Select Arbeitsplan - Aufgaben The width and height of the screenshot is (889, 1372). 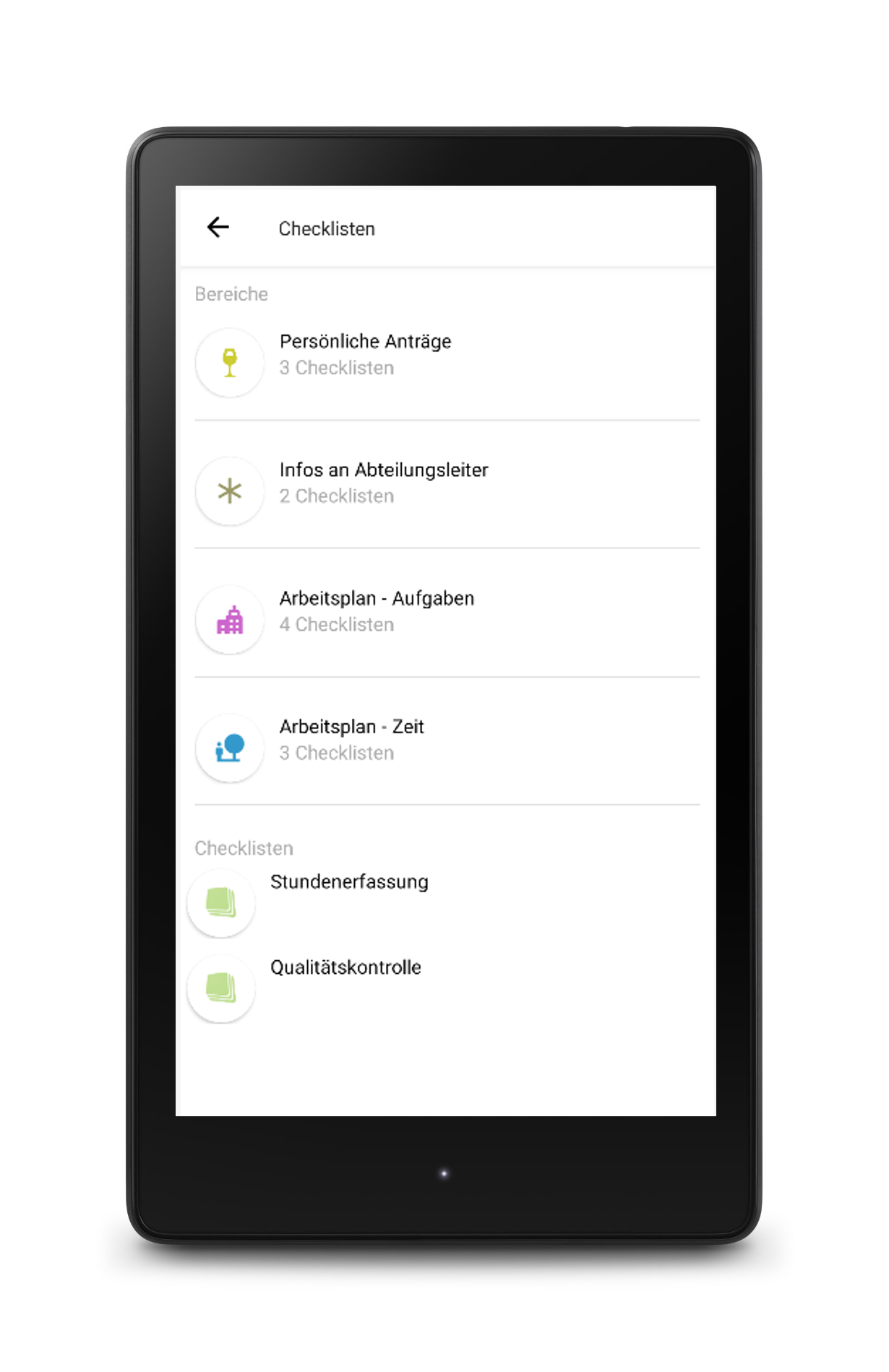[x=376, y=611]
